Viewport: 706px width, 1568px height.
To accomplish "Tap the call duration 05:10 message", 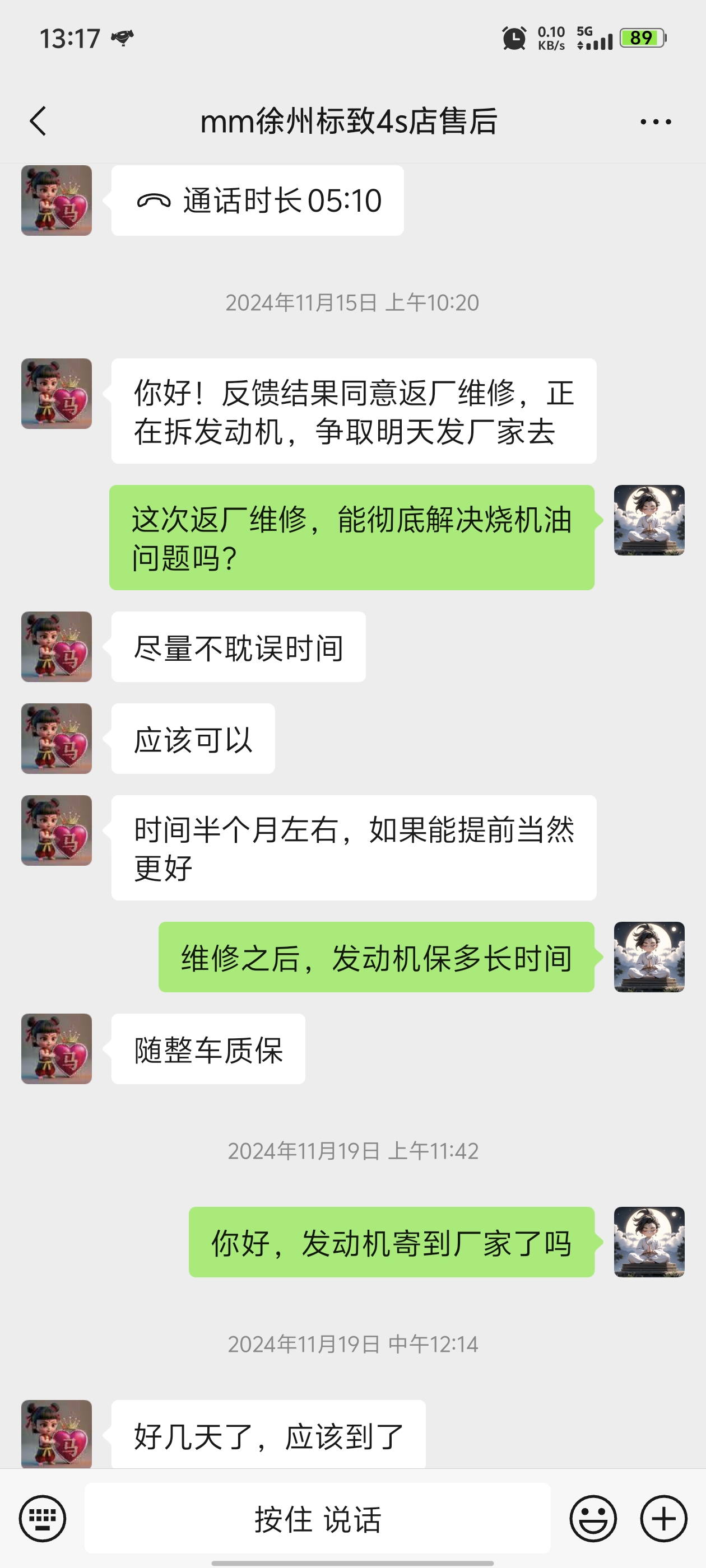I will tap(257, 200).
